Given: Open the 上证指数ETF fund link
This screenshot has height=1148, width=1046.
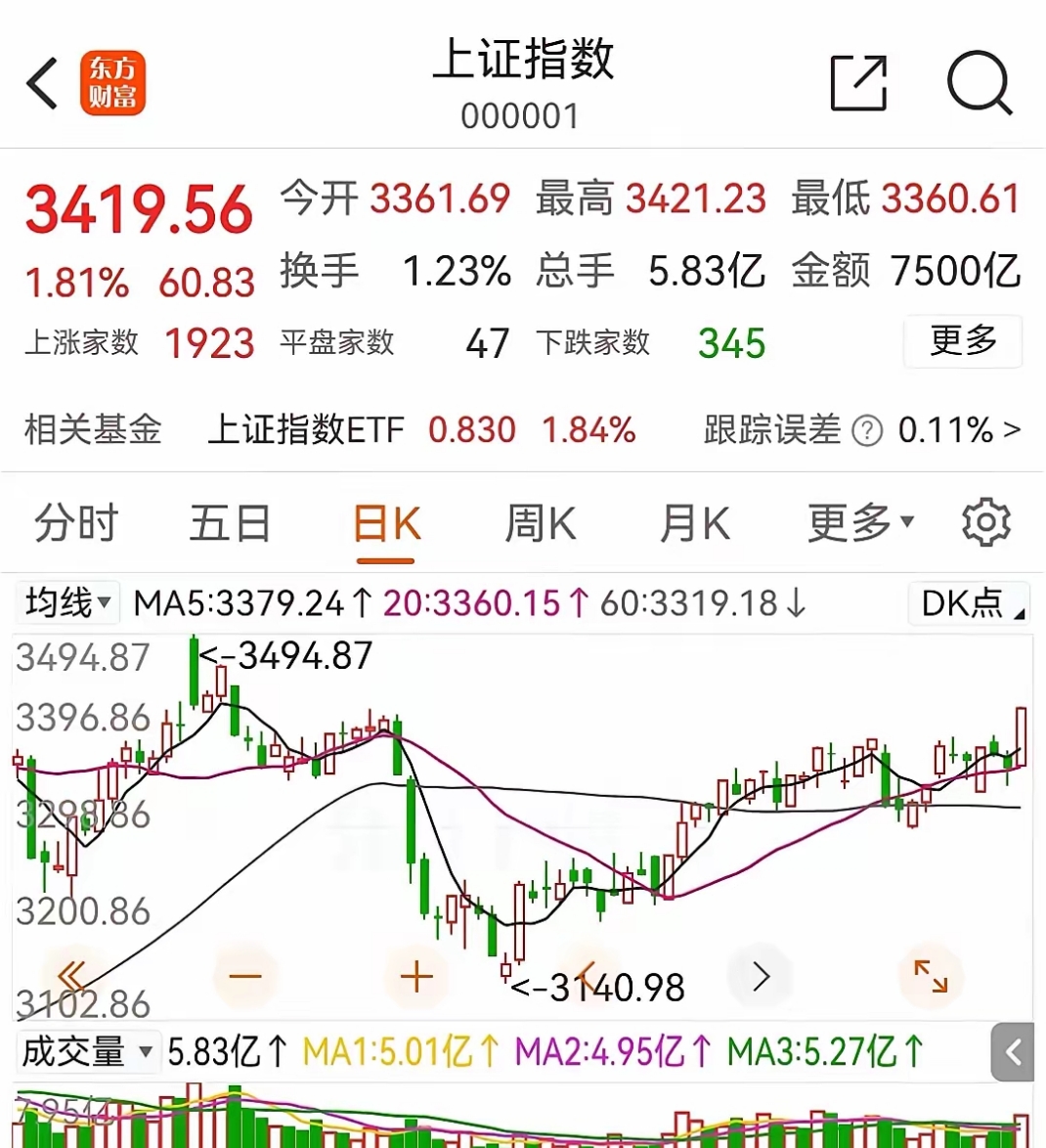Looking at the screenshot, I should (306, 430).
